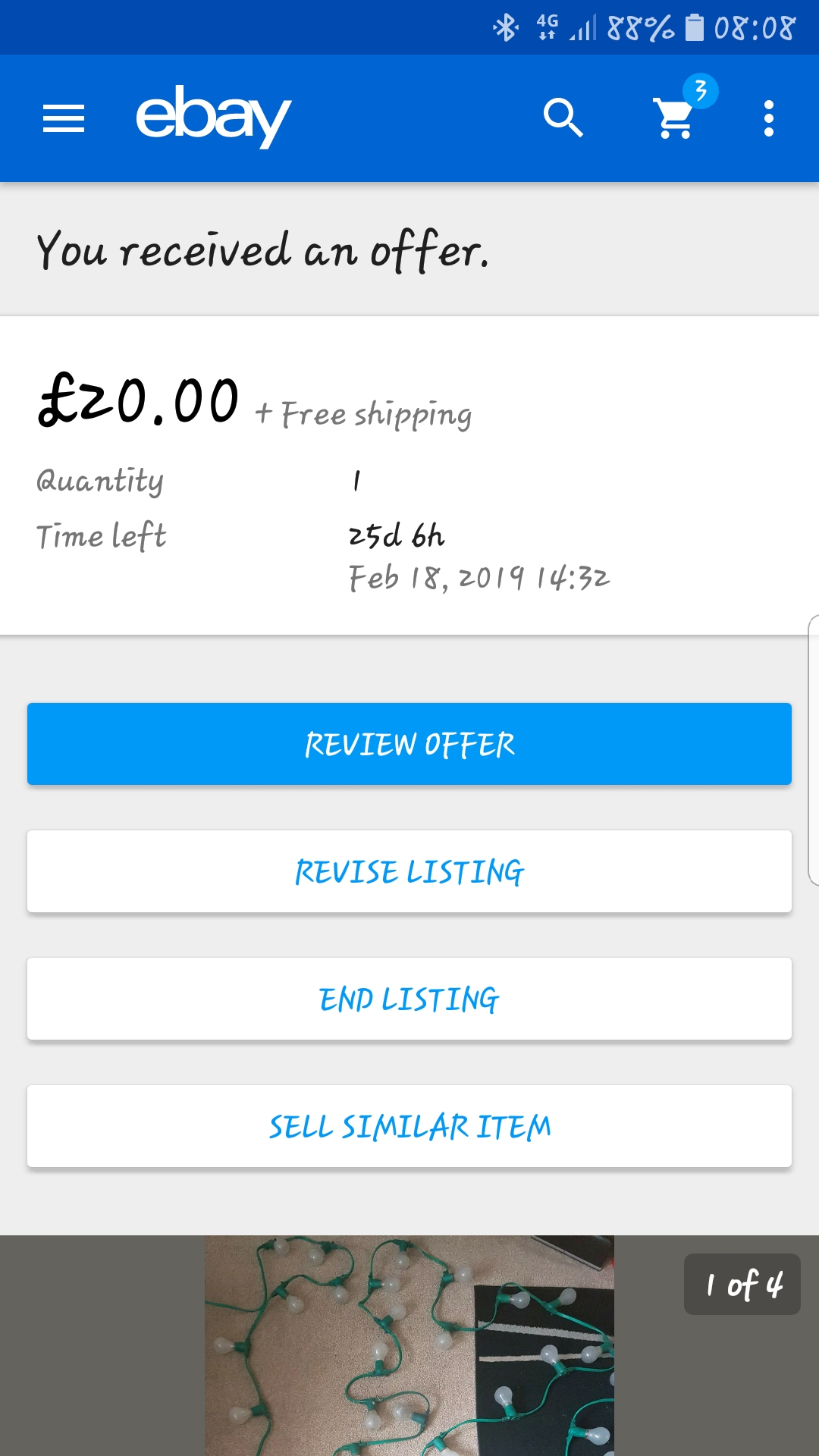Tap the 1 of 4 image counter
The width and height of the screenshot is (819, 1456).
[x=742, y=1284]
